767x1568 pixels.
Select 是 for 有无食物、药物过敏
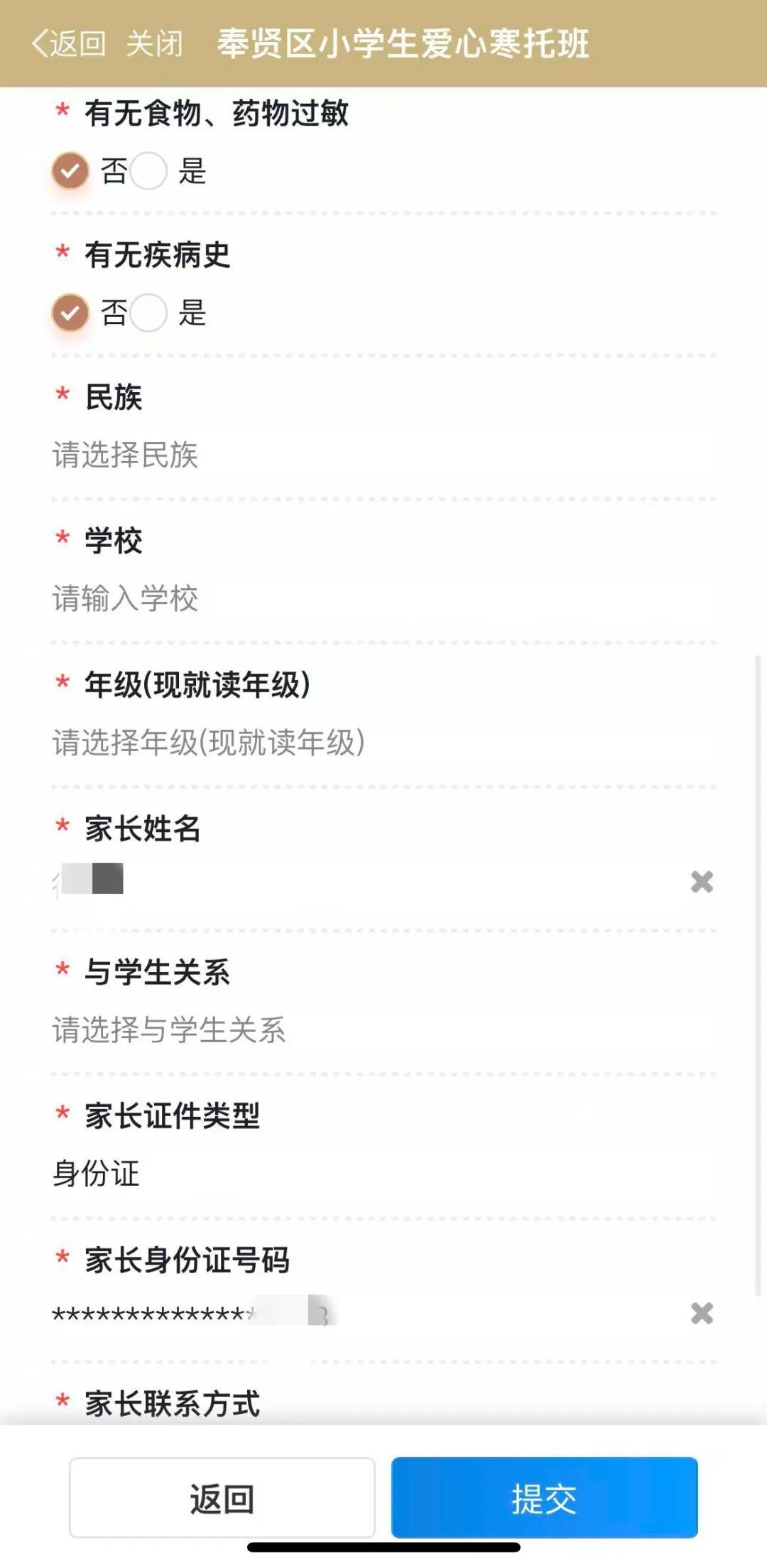coord(149,171)
